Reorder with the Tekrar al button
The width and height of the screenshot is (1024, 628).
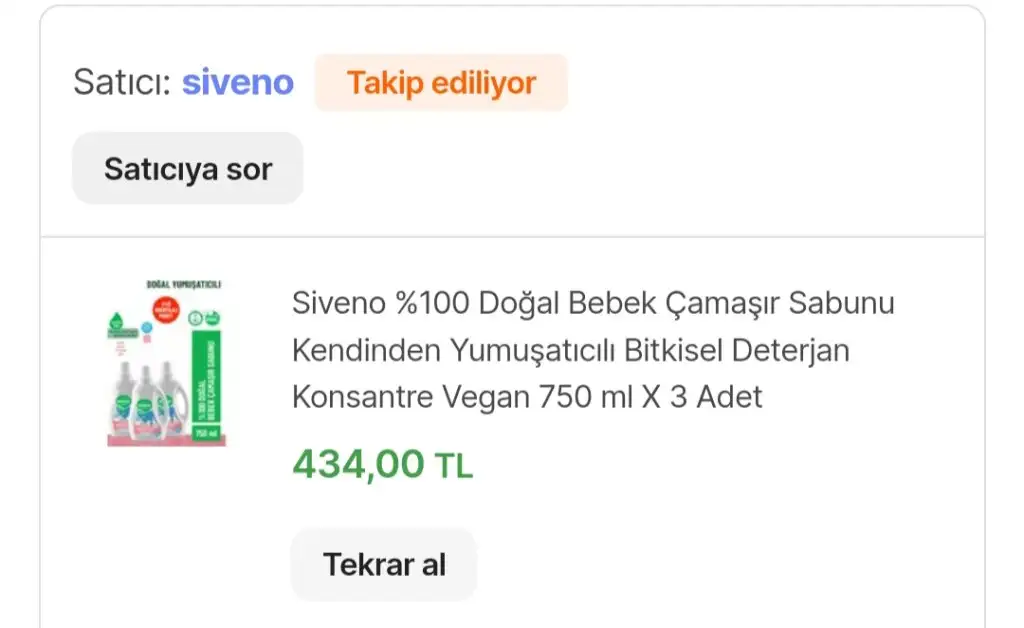point(384,565)
